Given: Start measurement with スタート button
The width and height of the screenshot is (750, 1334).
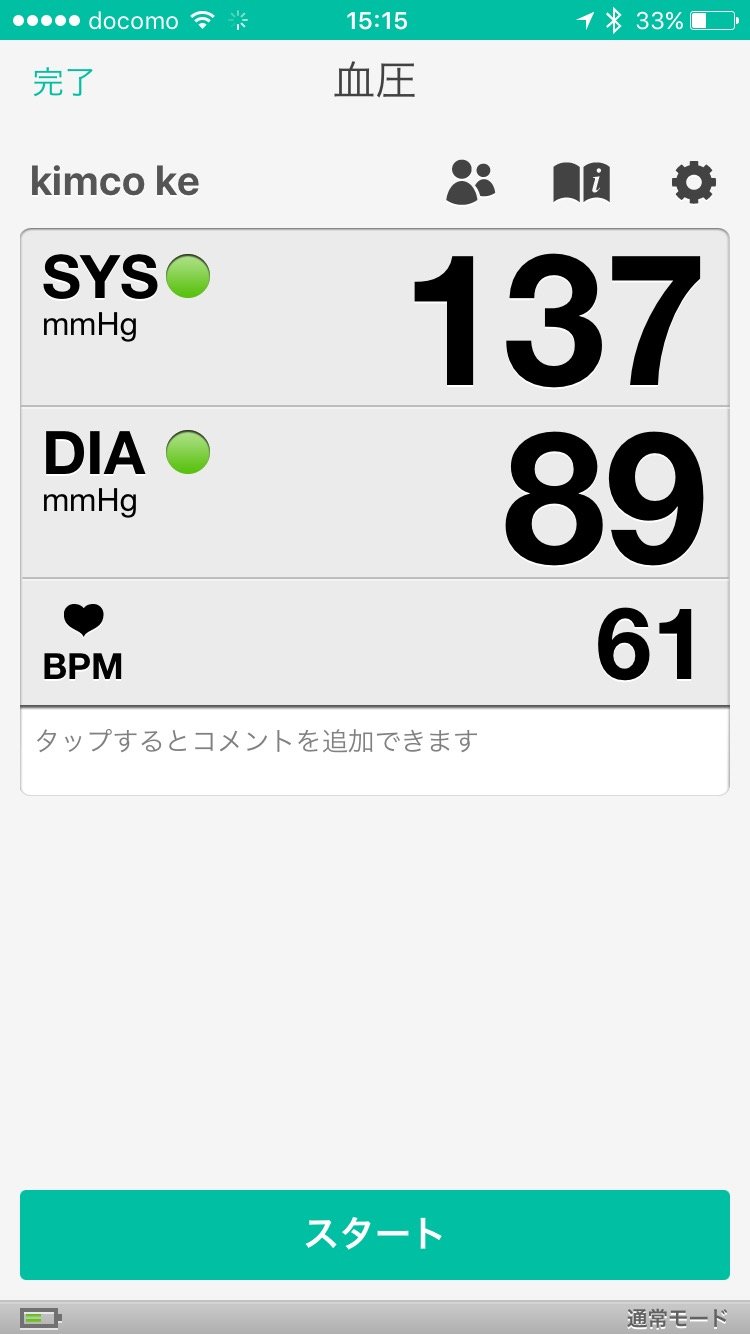Looking at the screenshot, I should pyautogui.click(x=374, y=1234).
